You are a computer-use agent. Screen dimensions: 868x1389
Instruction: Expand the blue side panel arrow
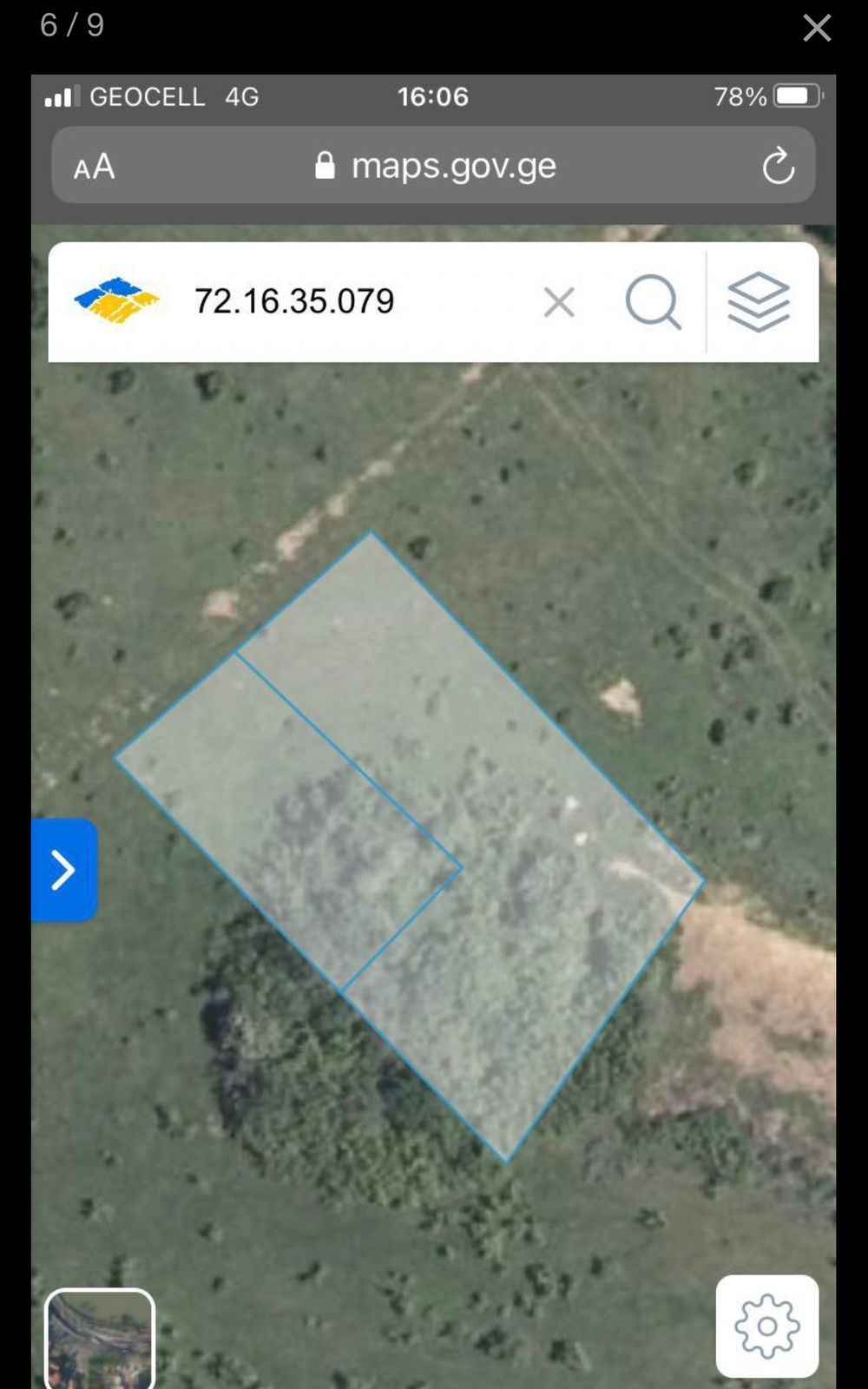click(63, 870)
